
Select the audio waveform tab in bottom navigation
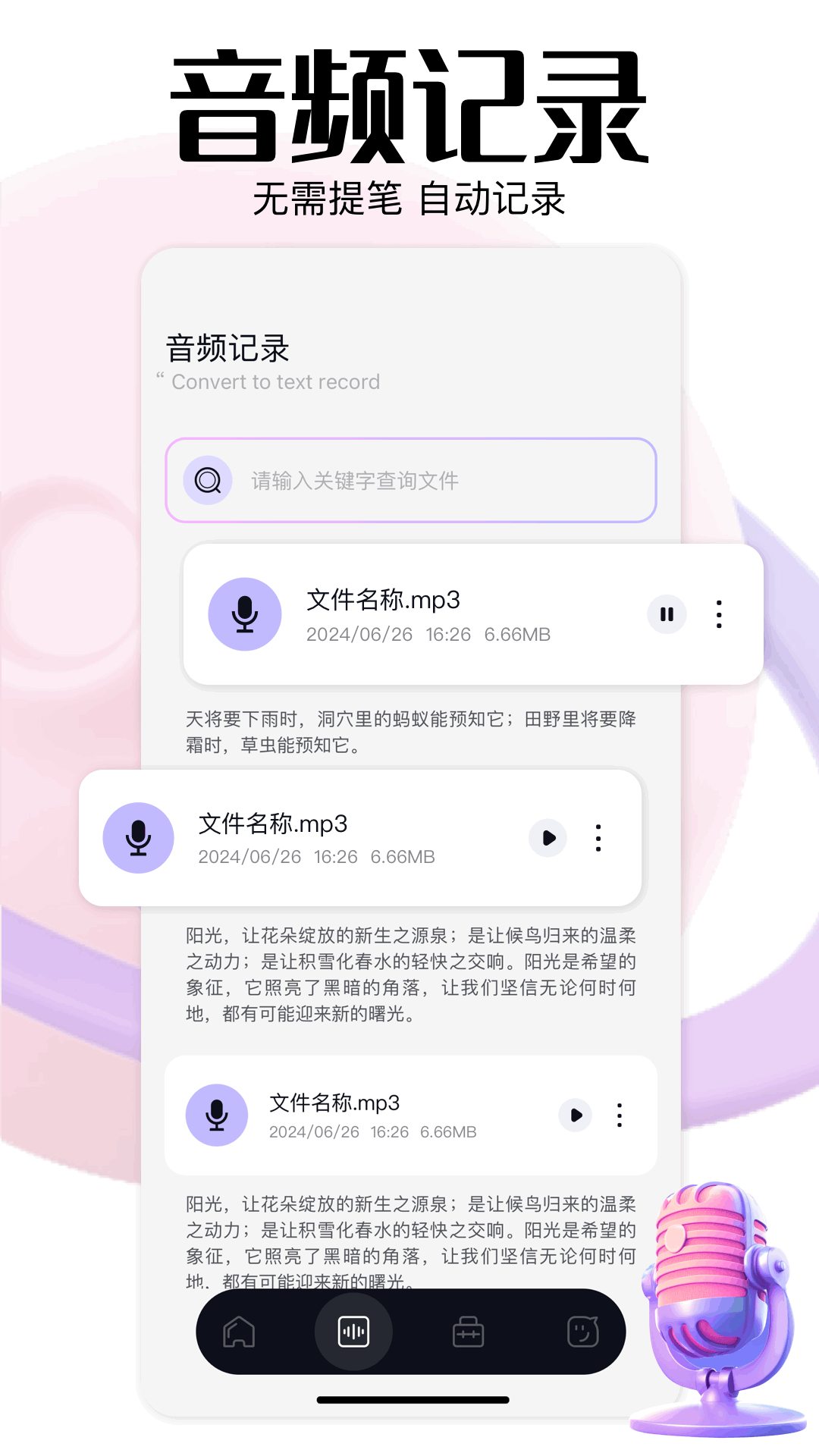353,1332
